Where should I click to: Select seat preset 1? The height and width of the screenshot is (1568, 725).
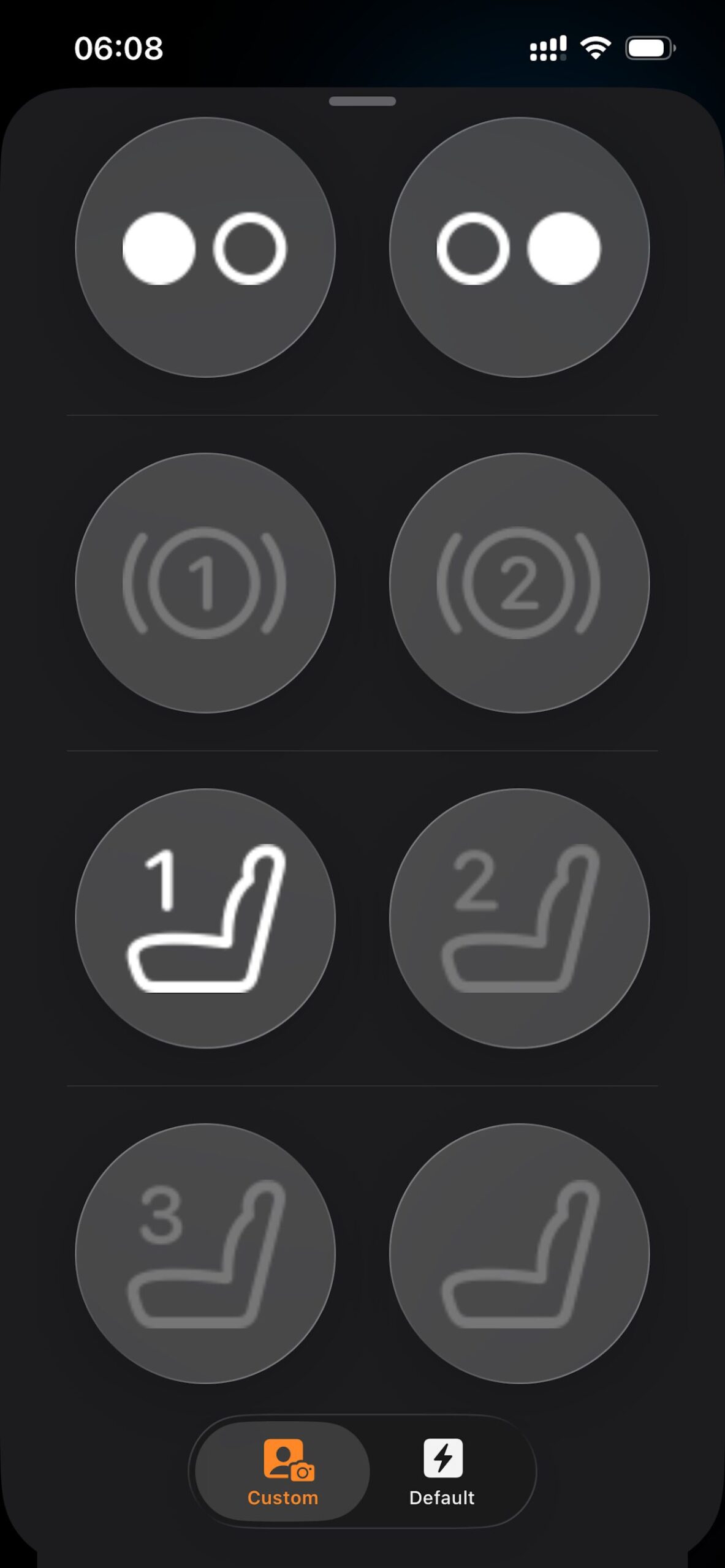205,918
